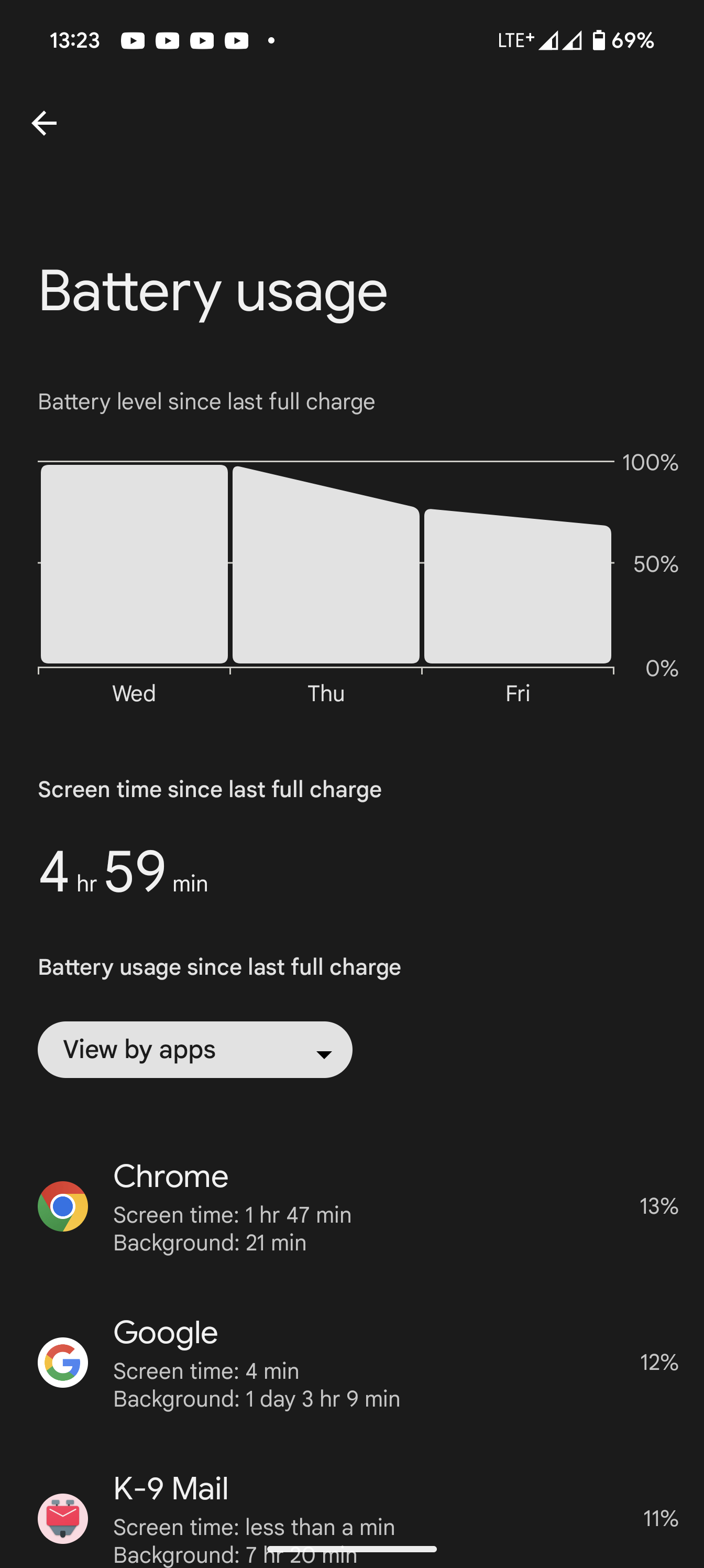Open Google app battery usage details

pyautogui.click(x=351, y=1362)
